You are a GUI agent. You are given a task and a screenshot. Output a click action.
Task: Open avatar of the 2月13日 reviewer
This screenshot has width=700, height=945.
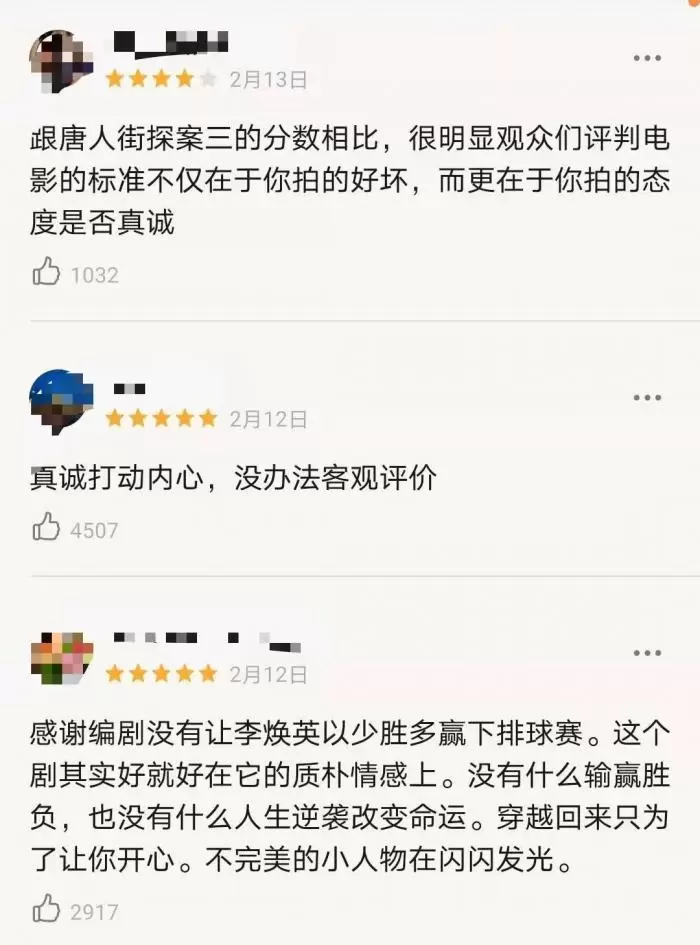(61, 62)
